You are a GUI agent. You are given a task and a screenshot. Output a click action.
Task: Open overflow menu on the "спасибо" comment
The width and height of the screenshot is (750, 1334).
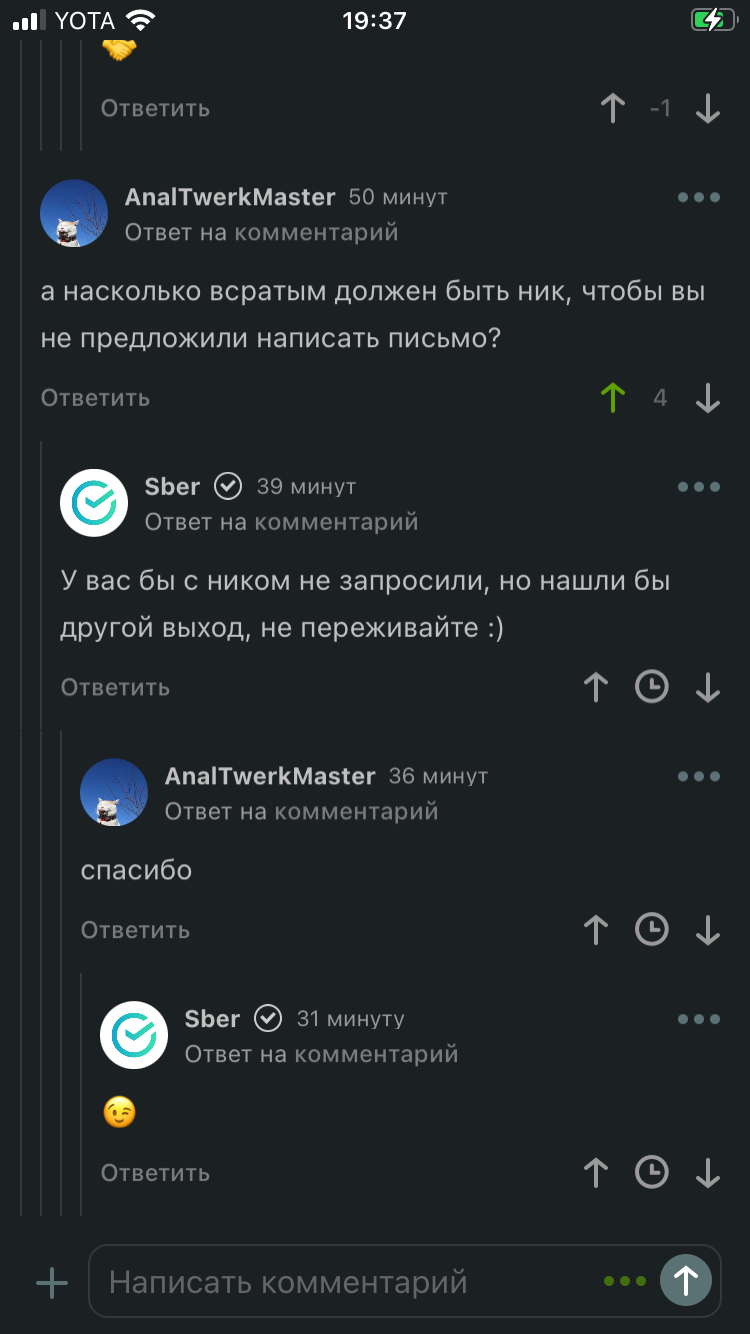699,776
